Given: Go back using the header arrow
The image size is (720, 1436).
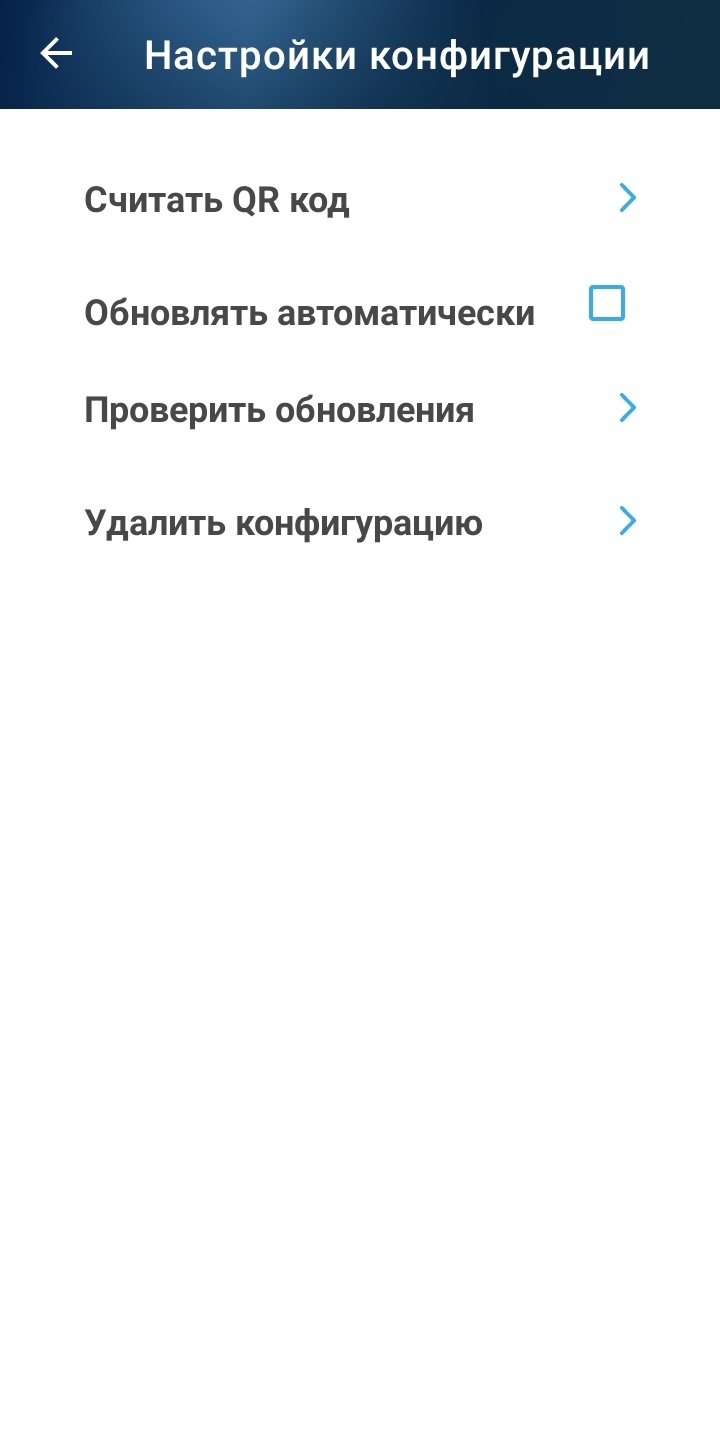Looking at the screenshot, I should point(56,54).
